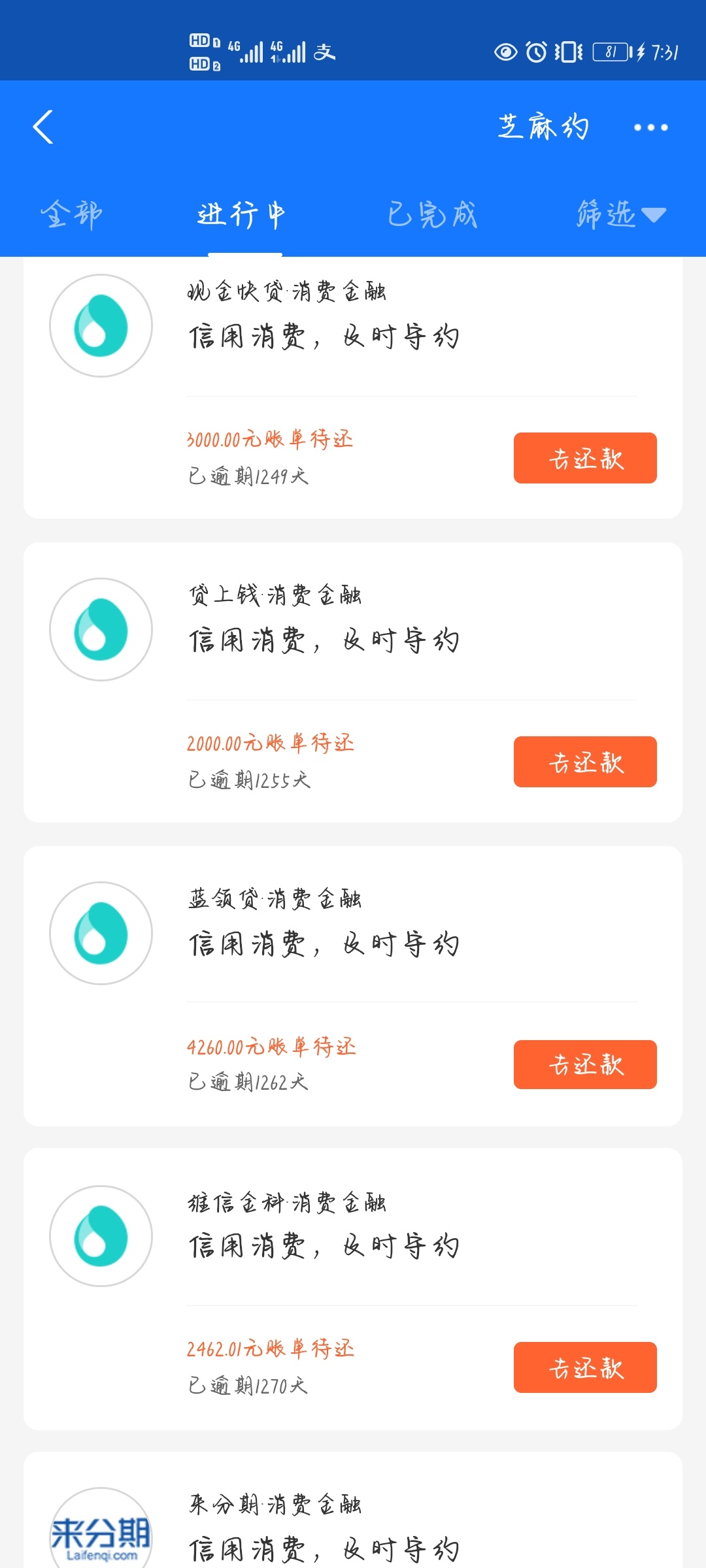Open the 来分期 agreement card

353,1511
